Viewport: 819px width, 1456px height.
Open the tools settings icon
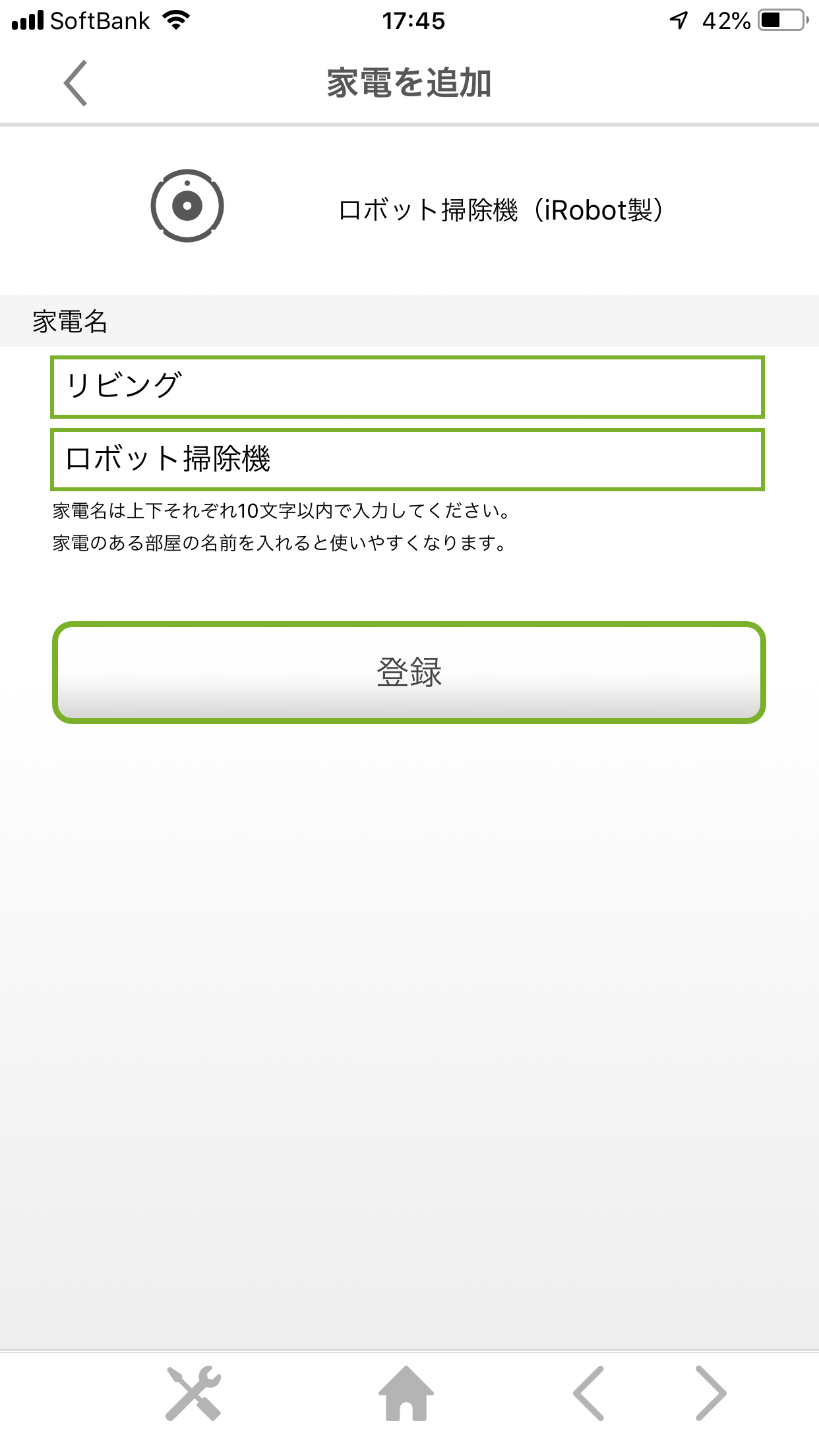click(193, 1393)
